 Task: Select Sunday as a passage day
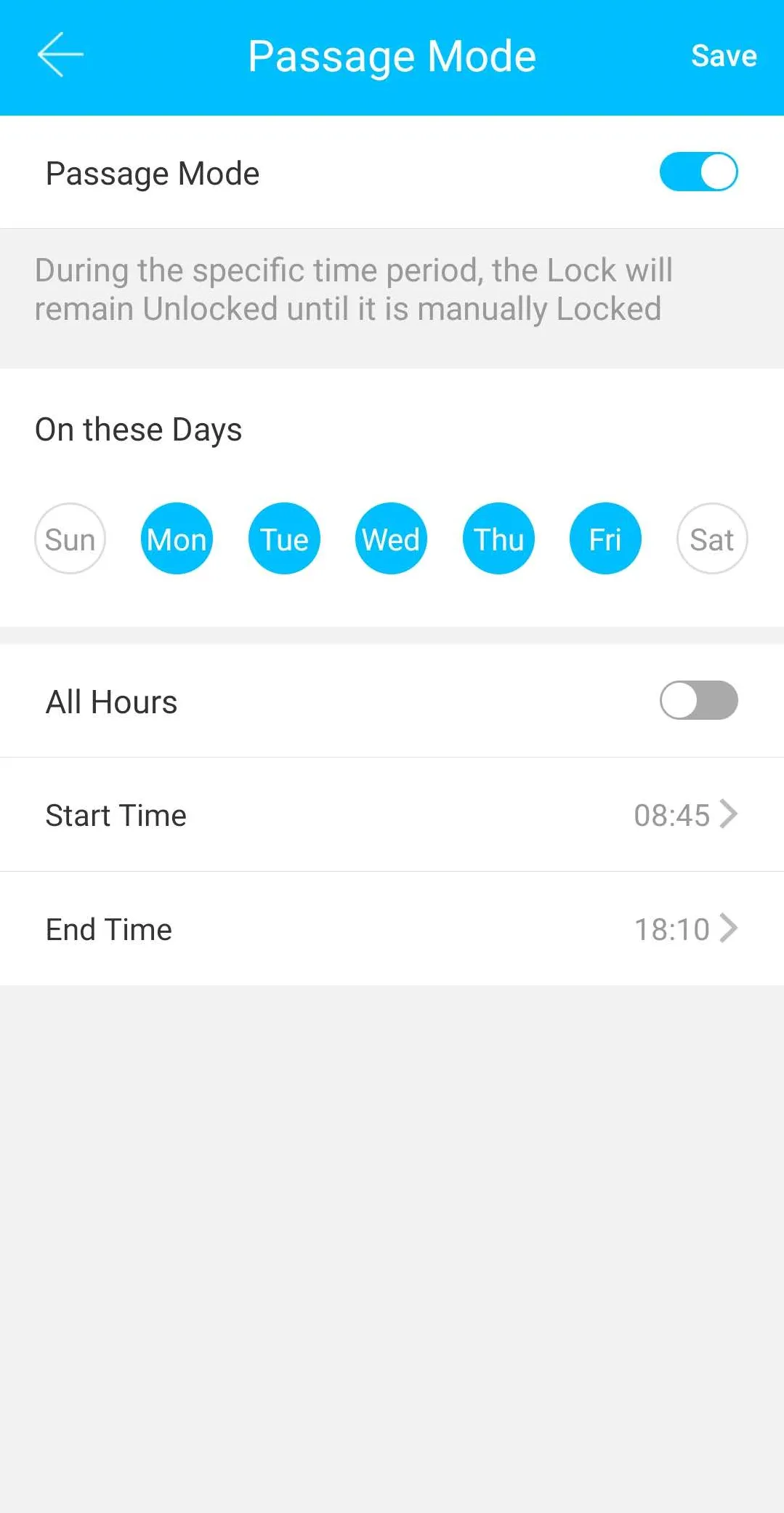click(x=70, y=539)
